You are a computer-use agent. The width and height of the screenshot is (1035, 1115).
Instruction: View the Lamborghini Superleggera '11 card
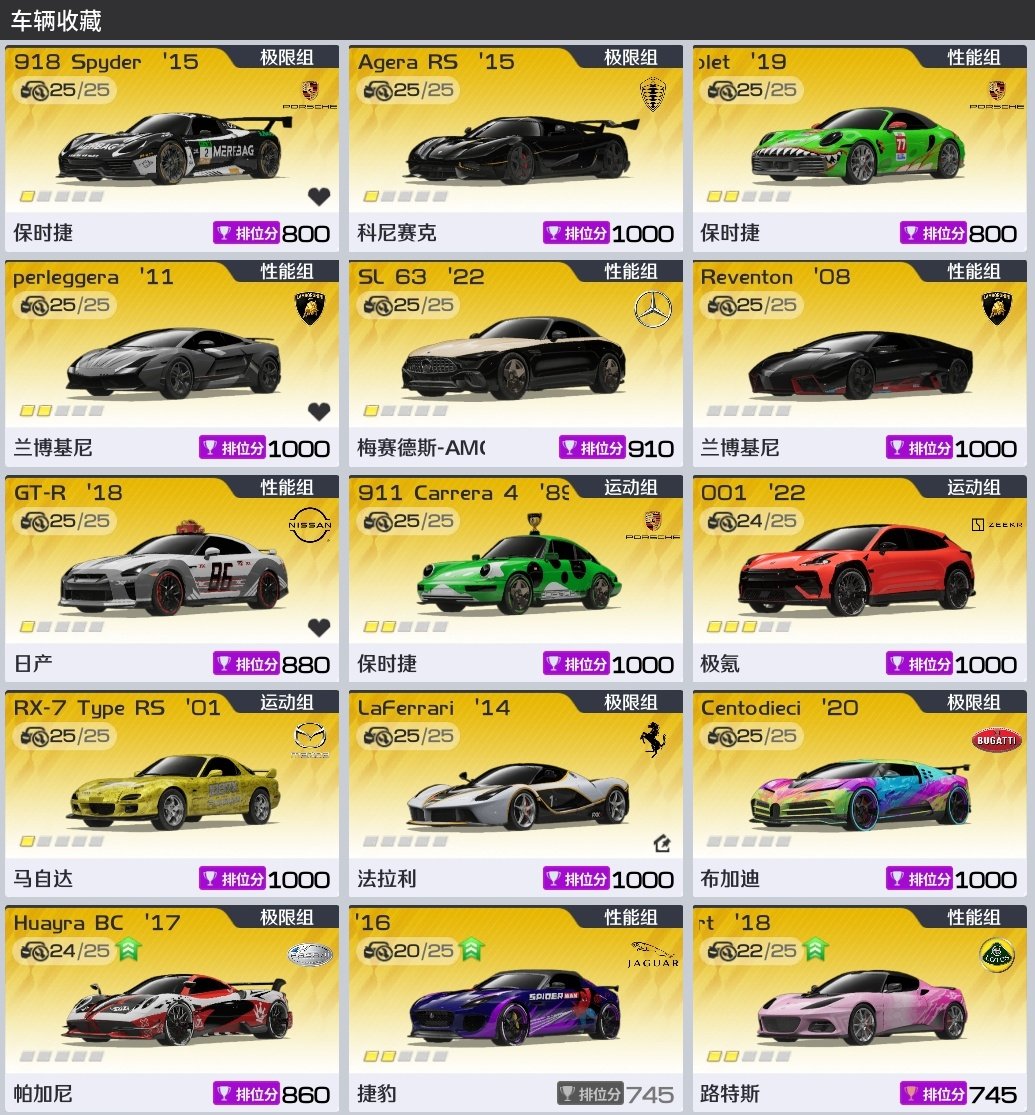[x=172, y=364]
